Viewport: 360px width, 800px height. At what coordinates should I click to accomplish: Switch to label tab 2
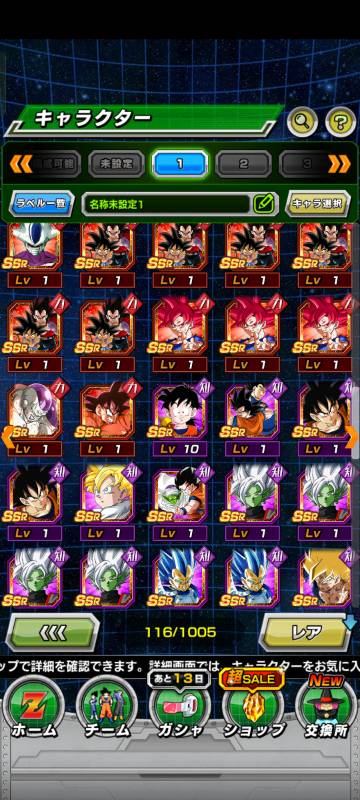click(243, 164)
